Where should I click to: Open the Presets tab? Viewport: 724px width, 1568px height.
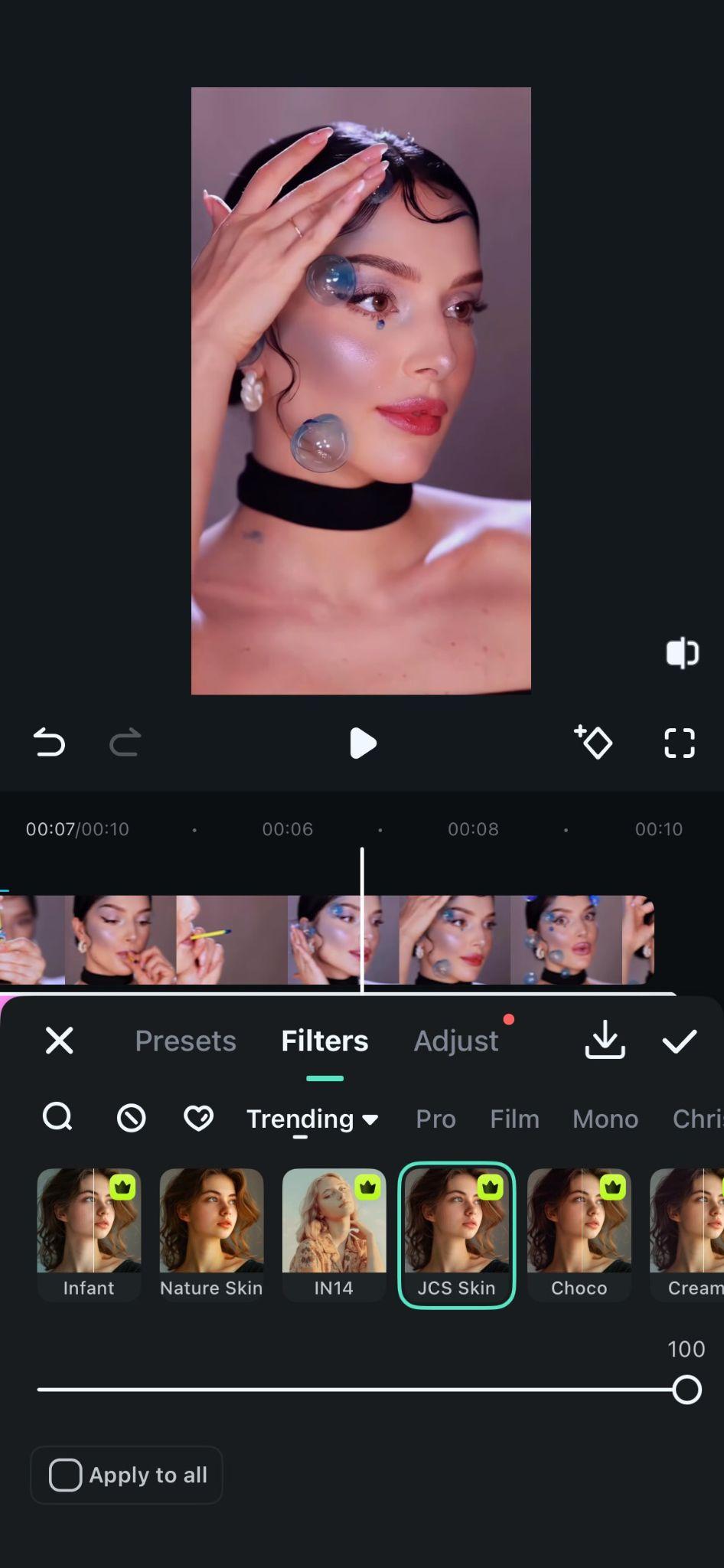click(x=185, y=1040)
